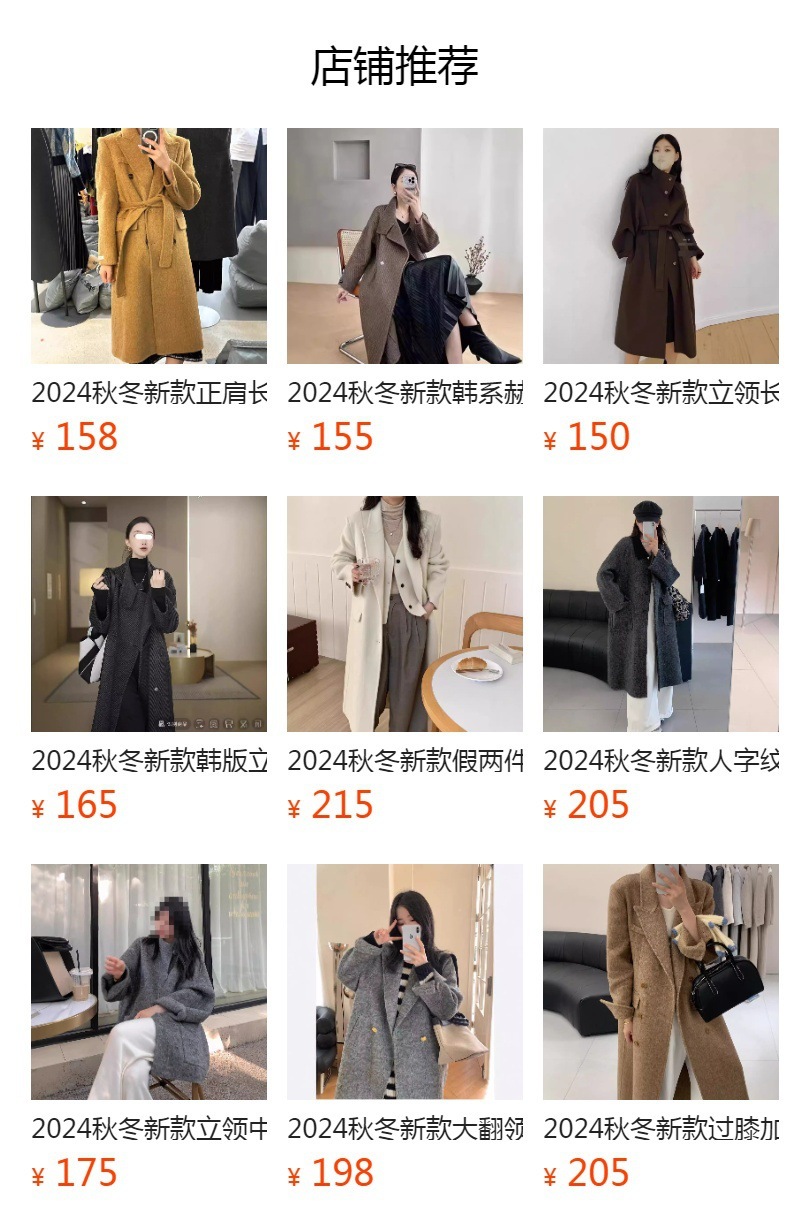View the ¥155 韩系 coat product
The width and height of the screenshot is (790, 1232).
(404, 246)
